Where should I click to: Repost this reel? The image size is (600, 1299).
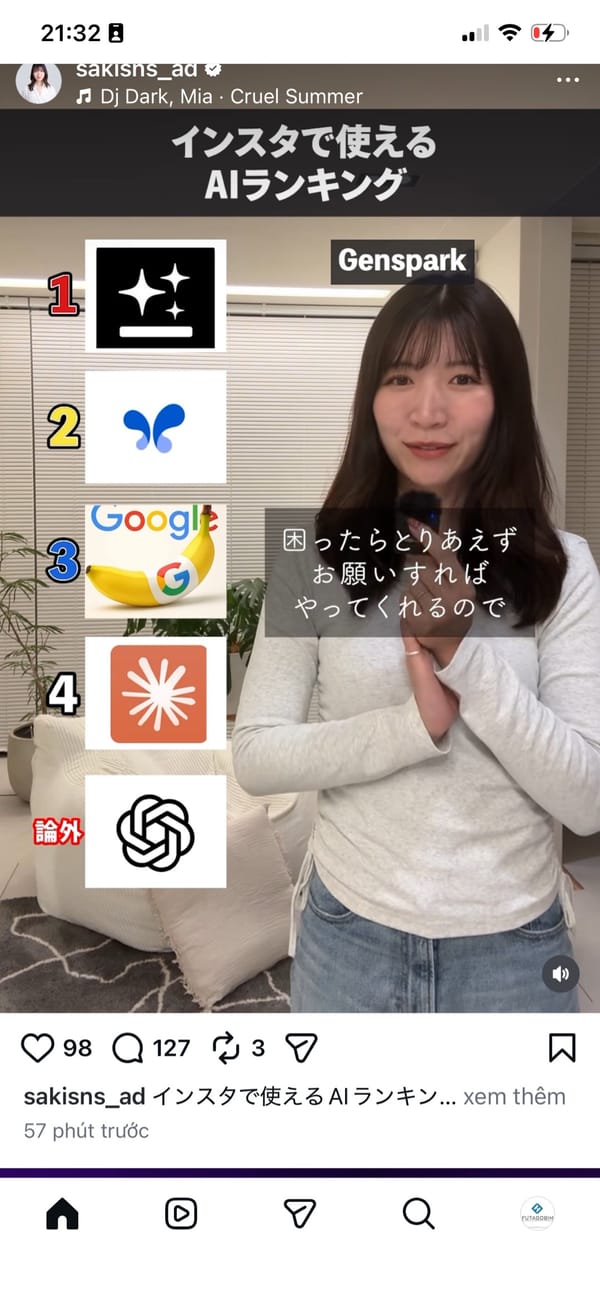(227, 1047)
